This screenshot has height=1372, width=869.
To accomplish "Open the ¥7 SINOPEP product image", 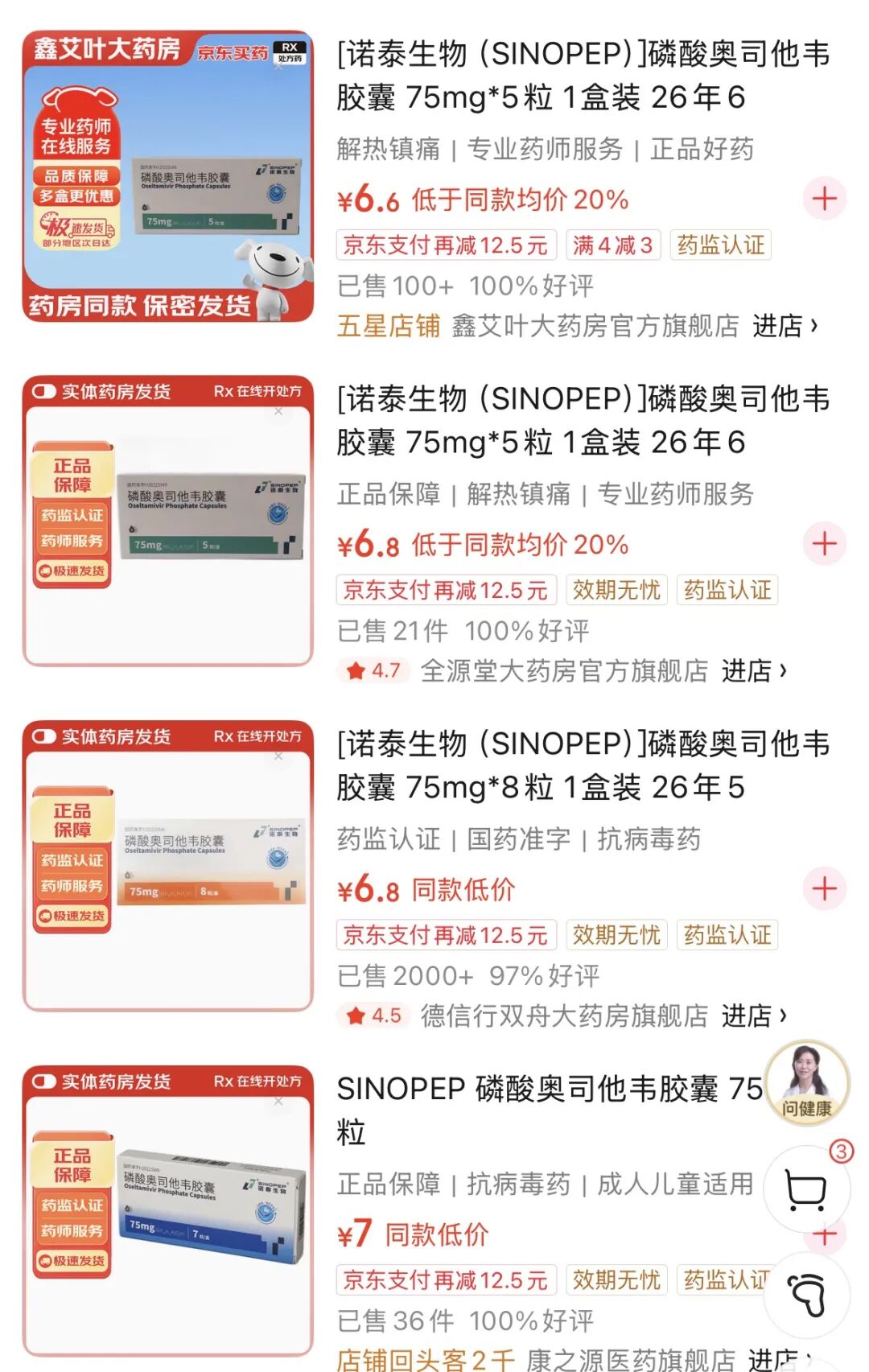I will (167, 1210).
